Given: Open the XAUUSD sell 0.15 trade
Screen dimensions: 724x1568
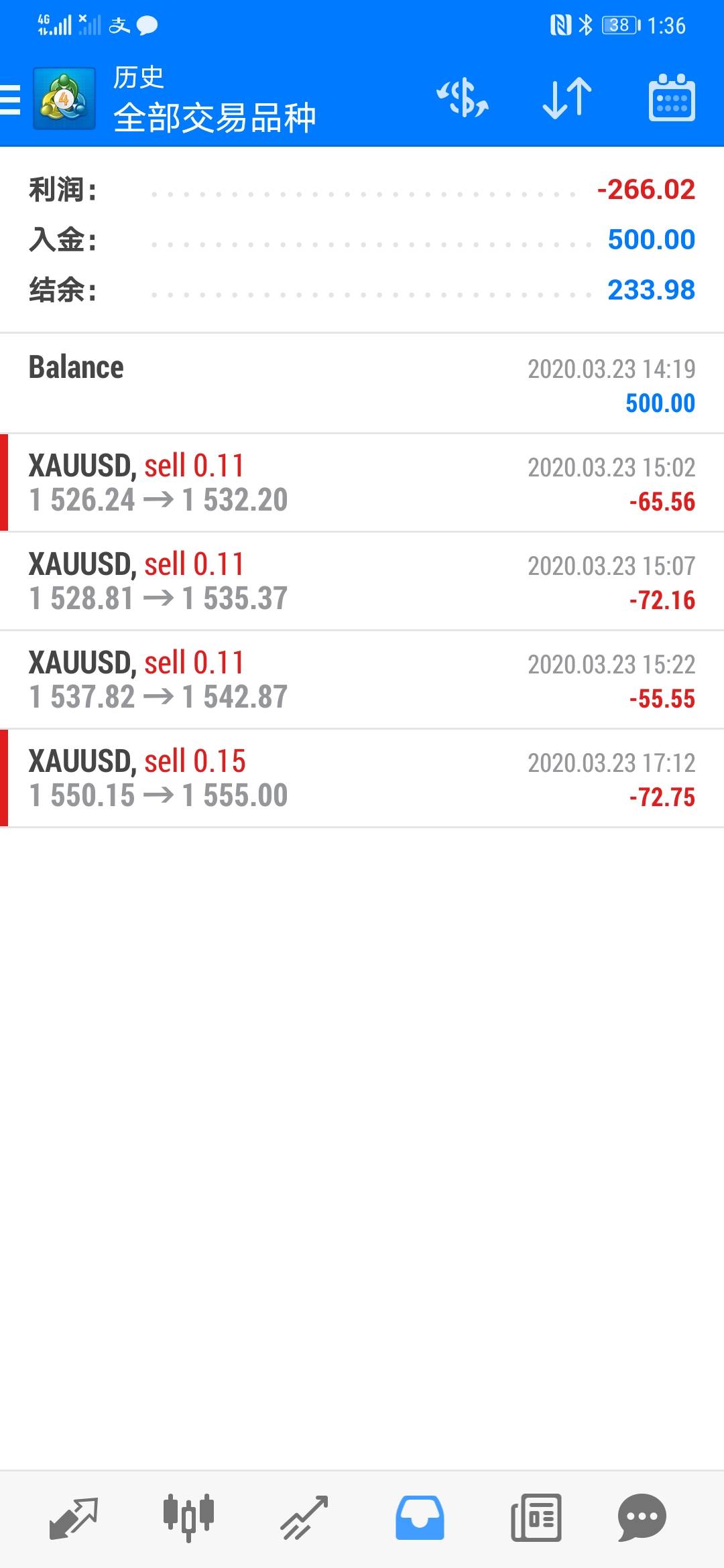Looking at the screenshot, I should point(362,778).
